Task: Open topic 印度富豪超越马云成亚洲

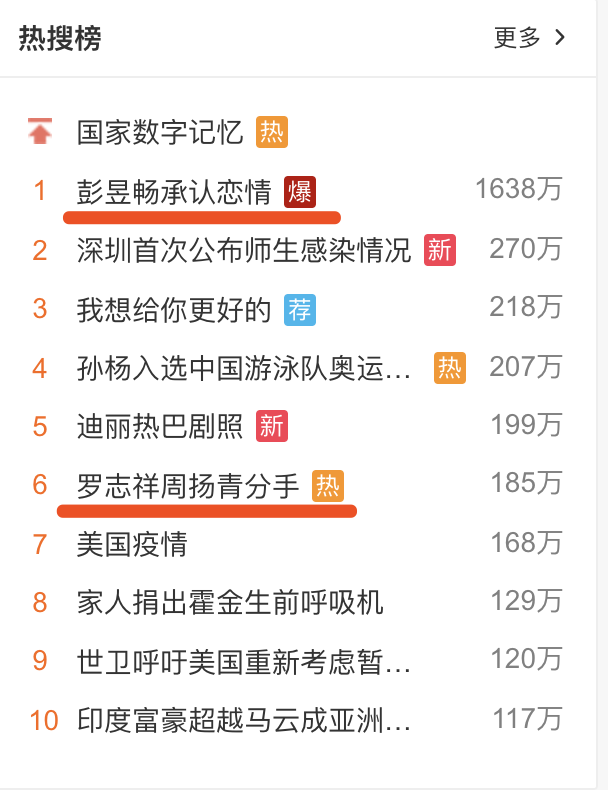Action: (x=244, y=720)
